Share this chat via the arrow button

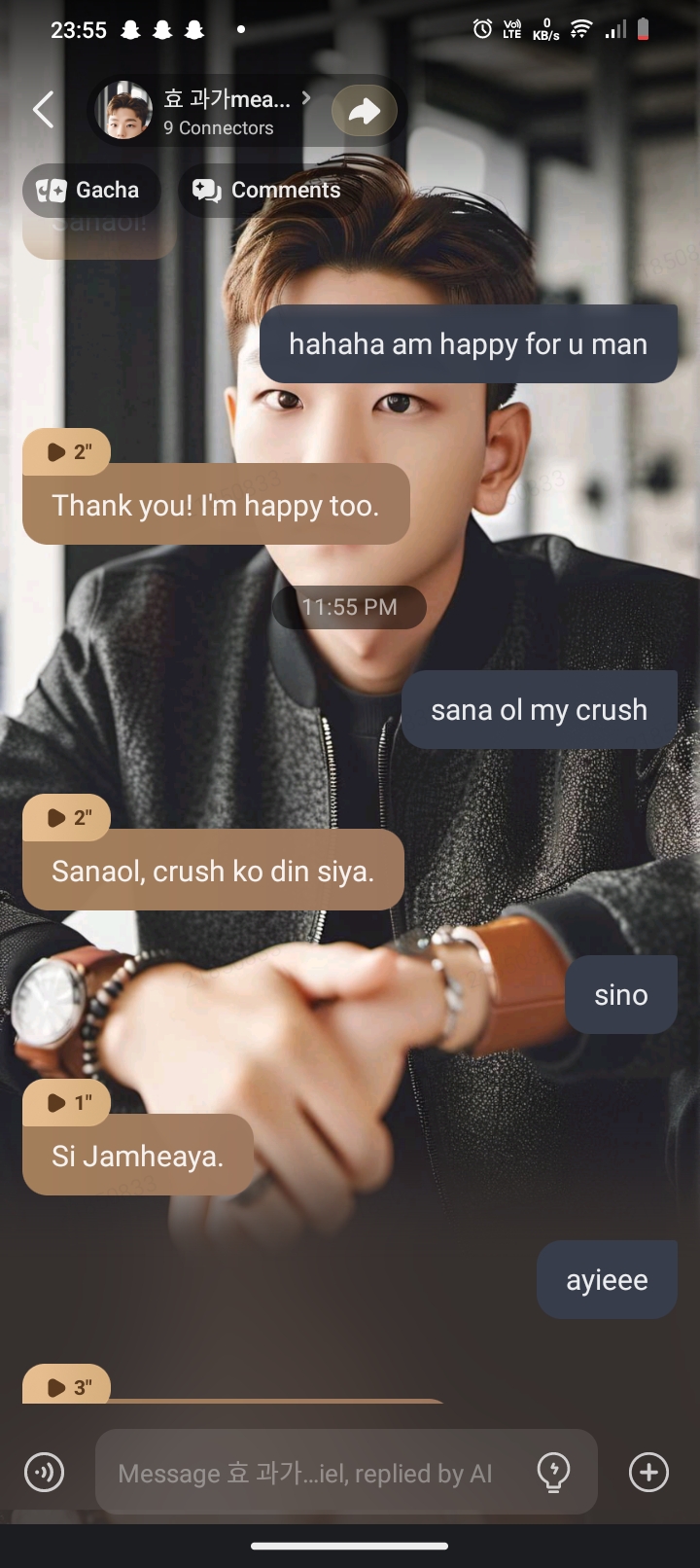364,111
